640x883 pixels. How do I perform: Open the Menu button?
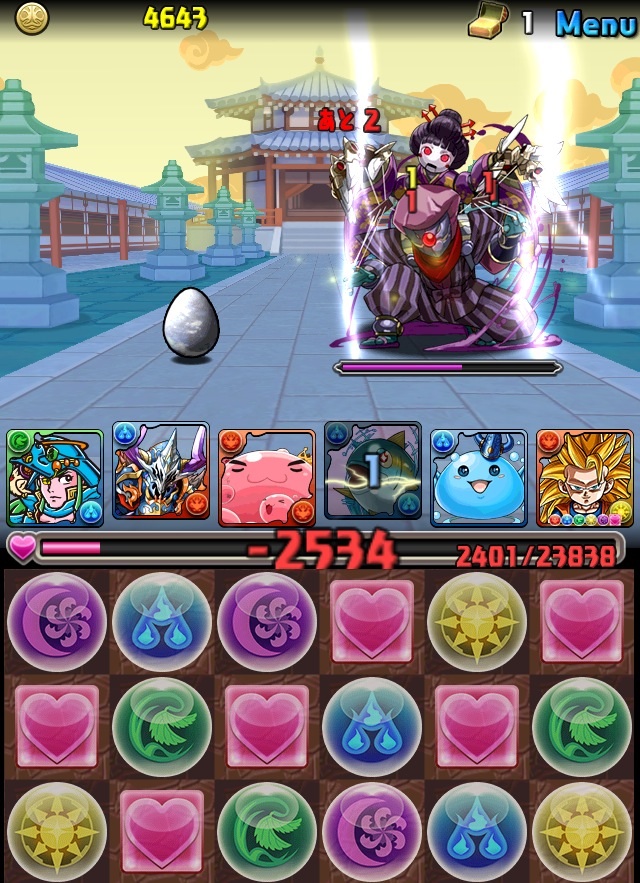click(x=595, y=22)
